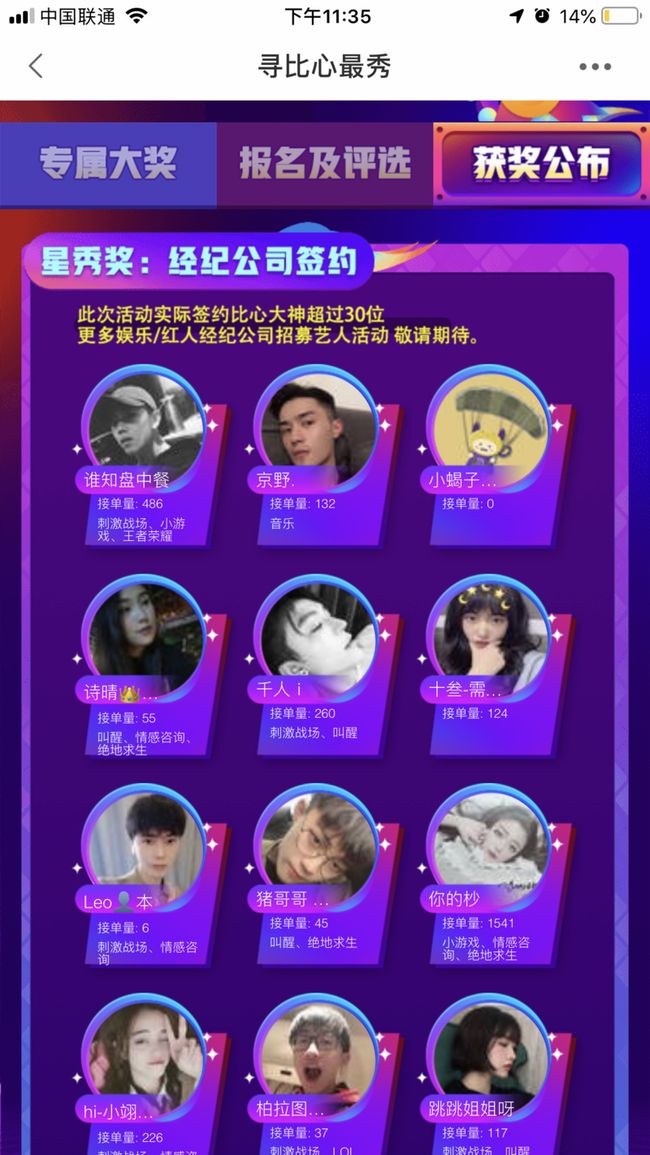650x1155 pixels.
Task: Go back from 寻比心最秀 page
Action: 36,66
